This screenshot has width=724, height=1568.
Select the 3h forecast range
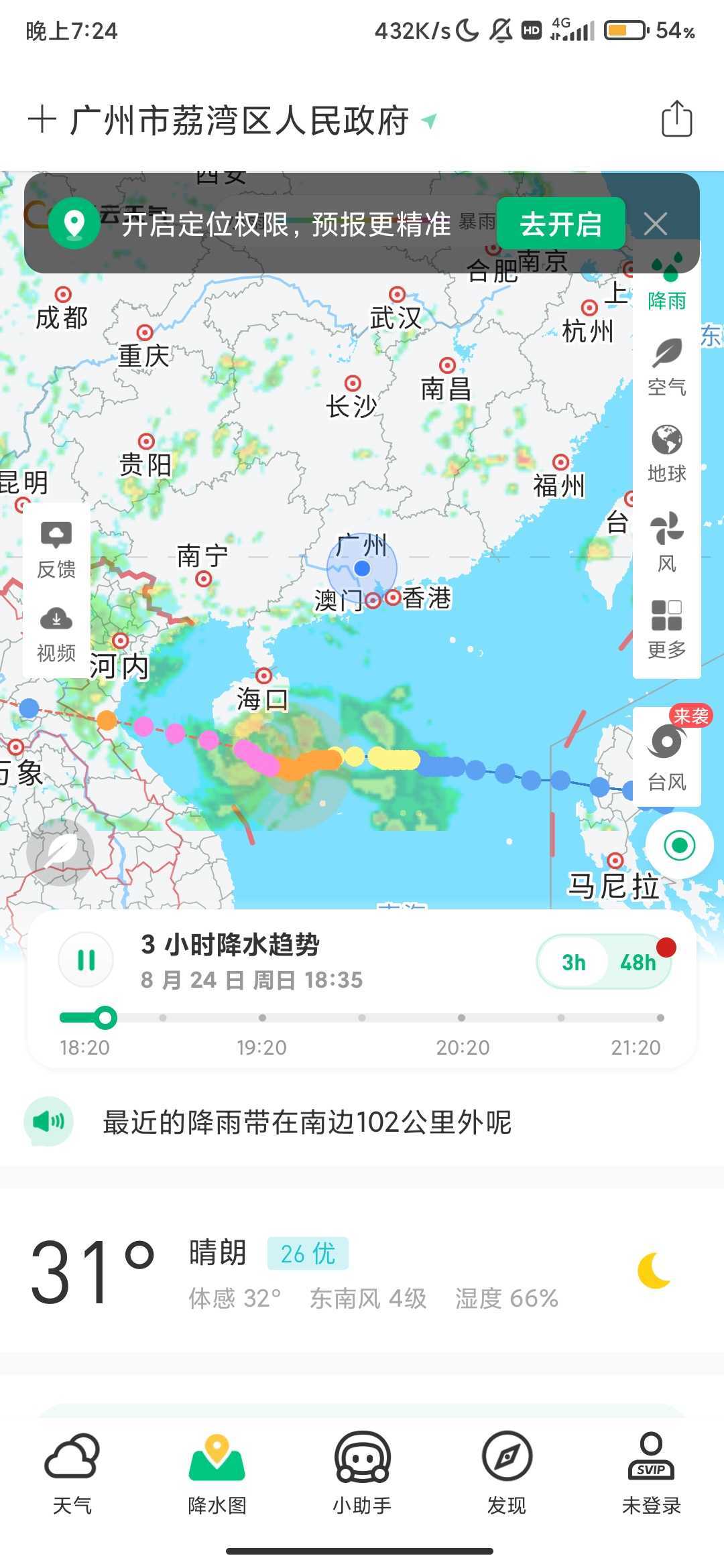[x=574, y=962]
